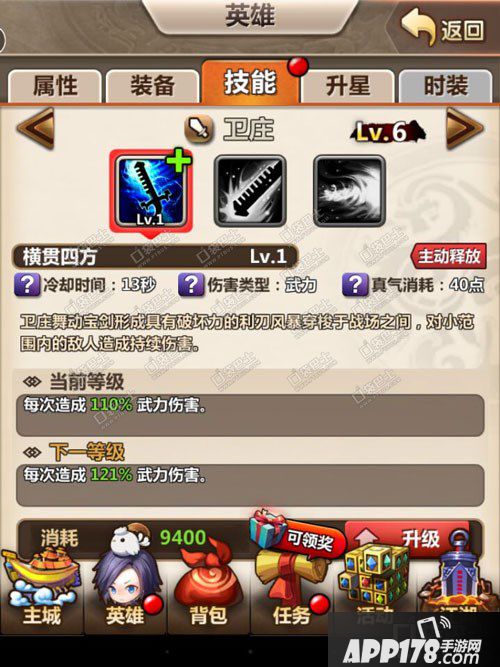Select the third grey wave skill
Viewport: 500px width, 667px height.
tap(349, 191)
